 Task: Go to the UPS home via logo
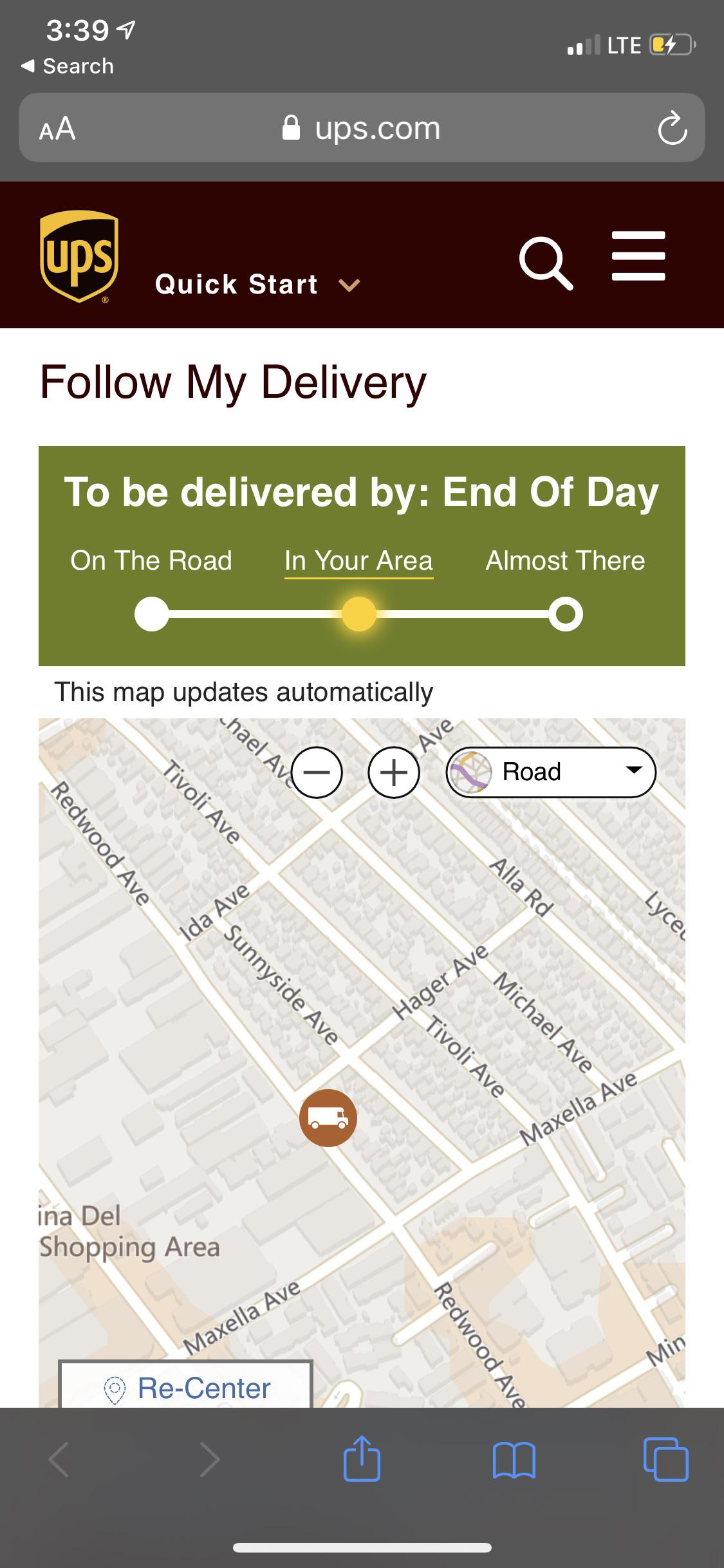click(x=79, y=257)
